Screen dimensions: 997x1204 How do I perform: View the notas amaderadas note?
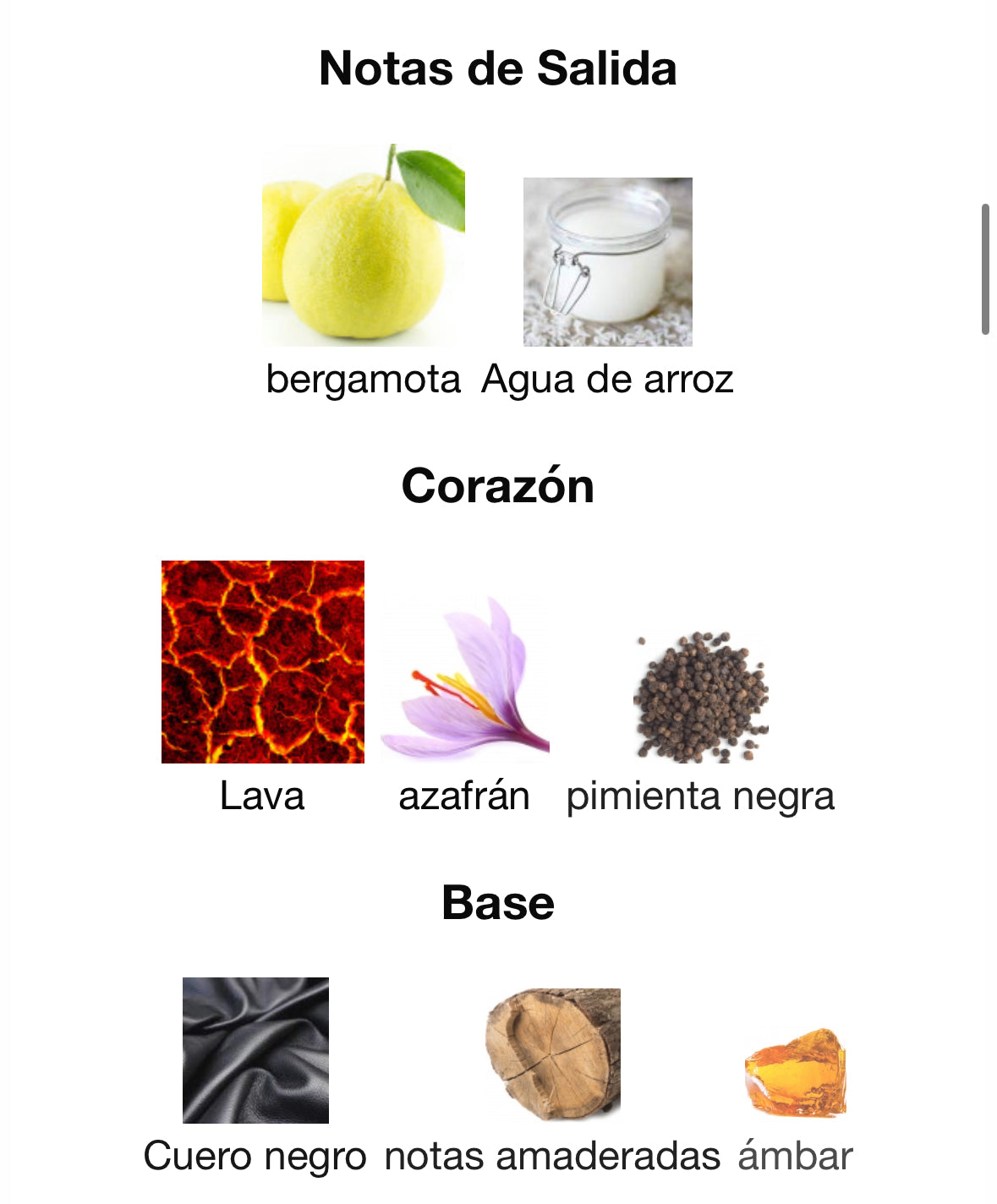click(552, 1053)
